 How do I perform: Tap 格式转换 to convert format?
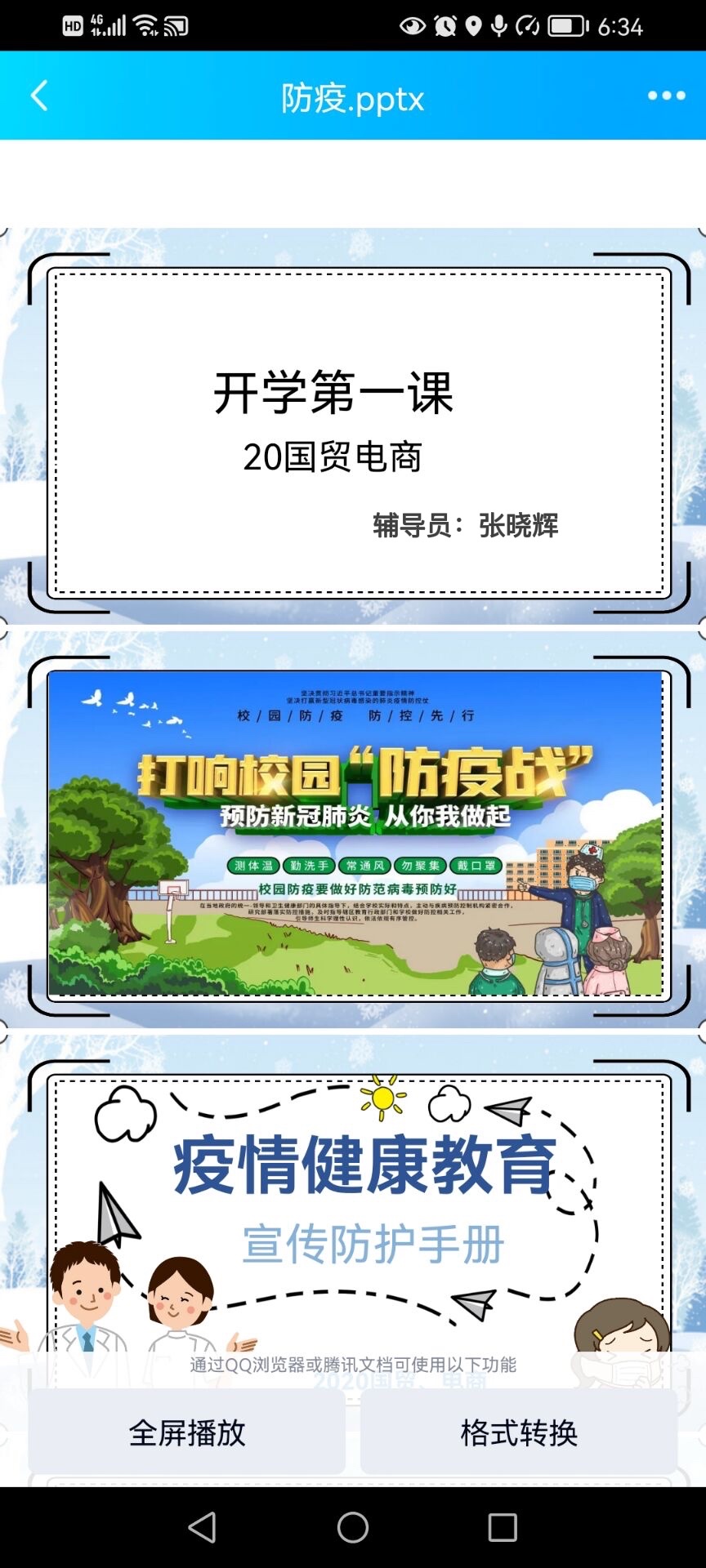518,1432
